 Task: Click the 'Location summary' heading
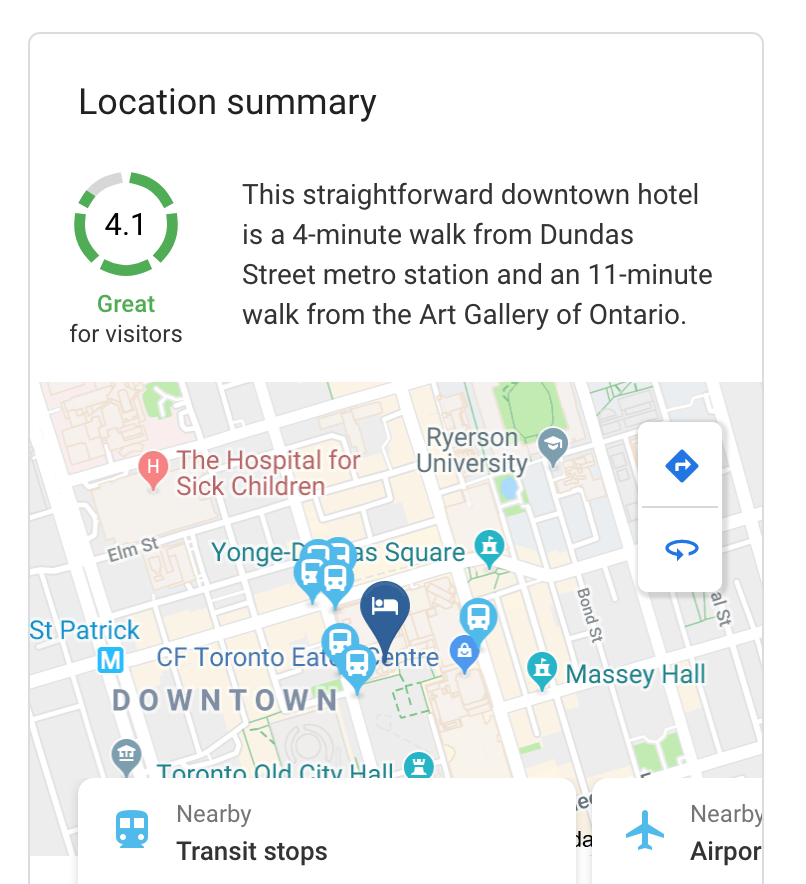227,103
